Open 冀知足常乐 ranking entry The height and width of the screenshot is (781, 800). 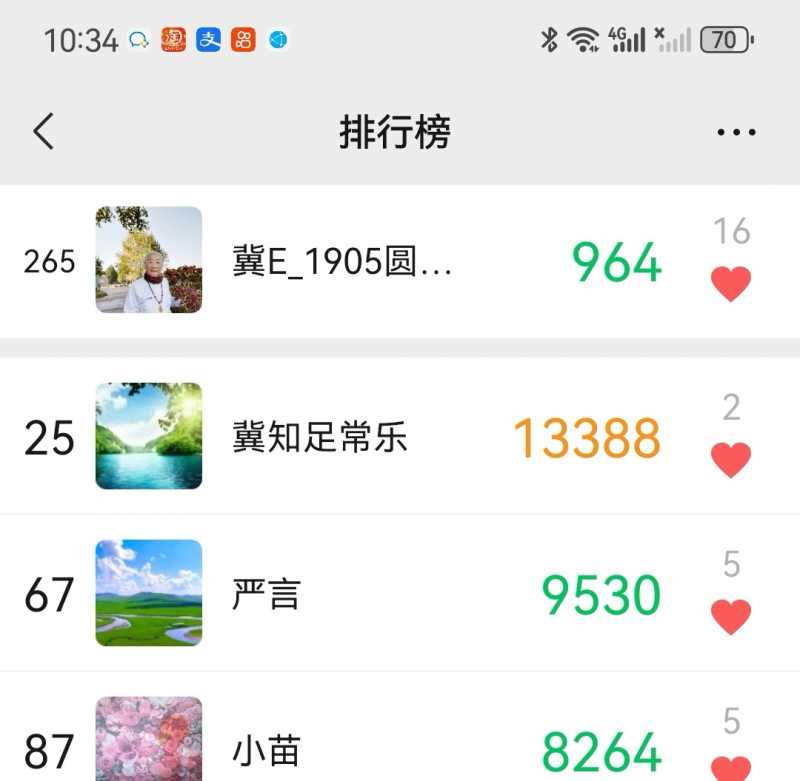point(320,437)
